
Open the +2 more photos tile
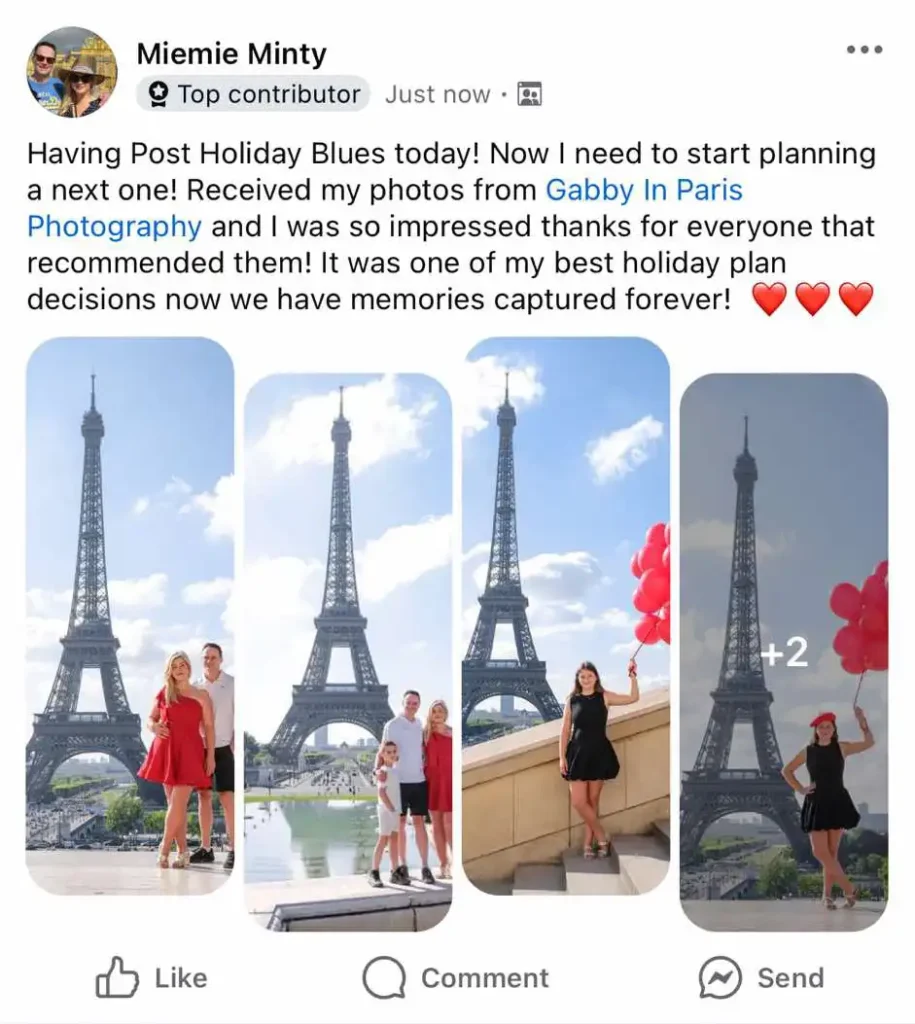[x=784, y=652]
